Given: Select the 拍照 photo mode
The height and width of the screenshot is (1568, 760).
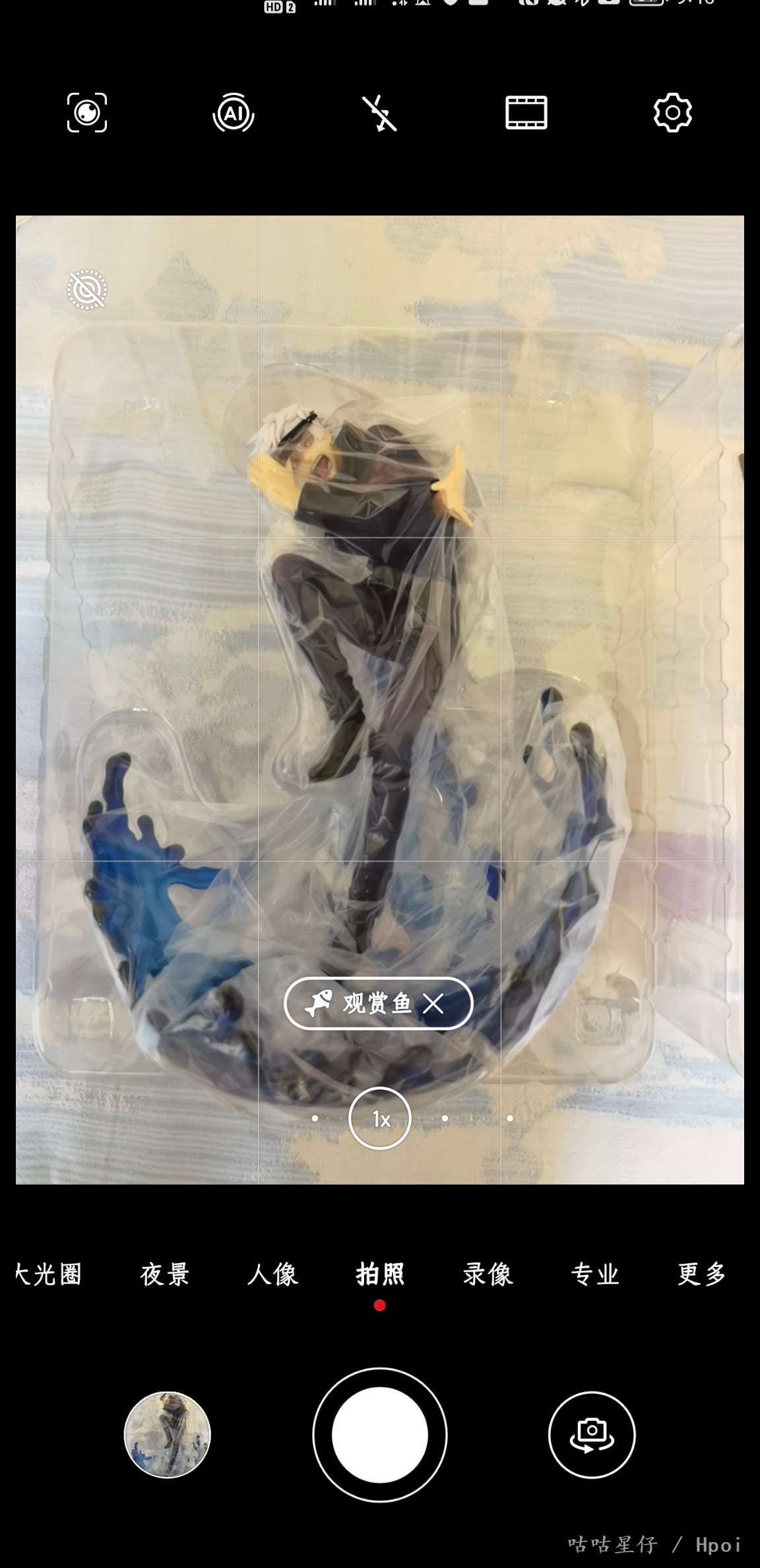Looking at the screenshot, I should pyautogui.click(x=380, y=1274).
